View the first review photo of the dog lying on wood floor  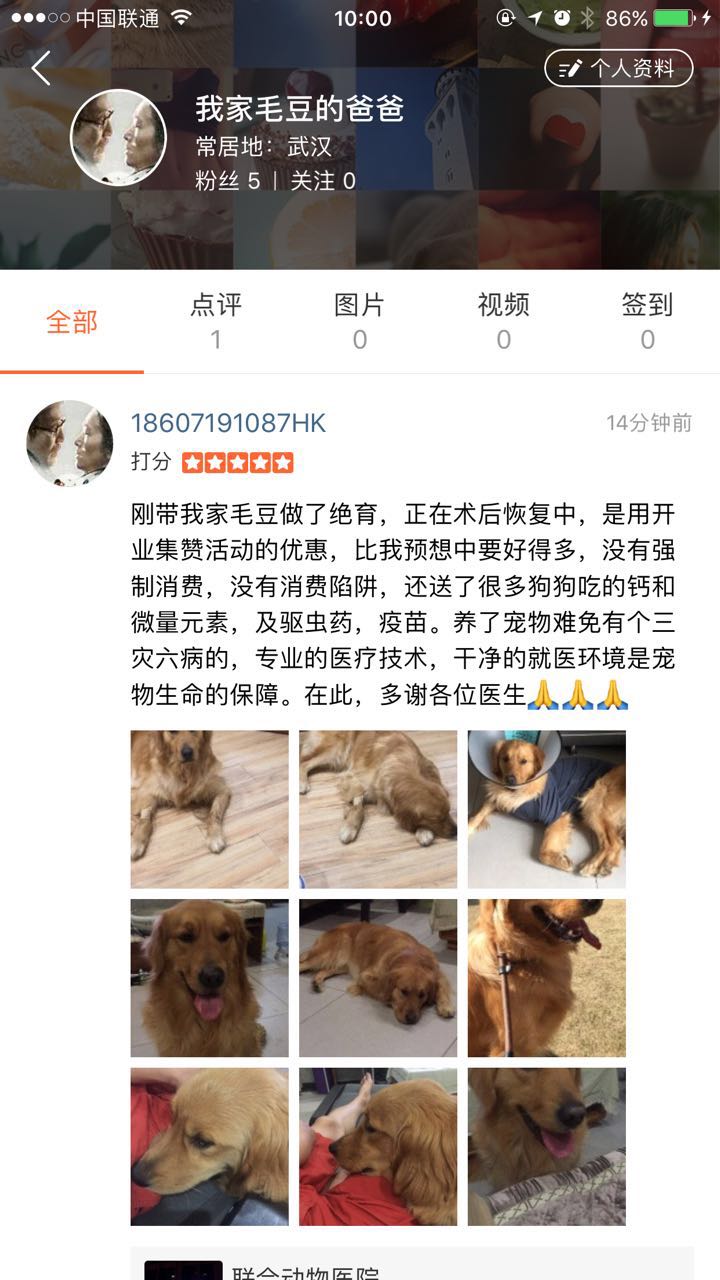[x=209, y=809]
